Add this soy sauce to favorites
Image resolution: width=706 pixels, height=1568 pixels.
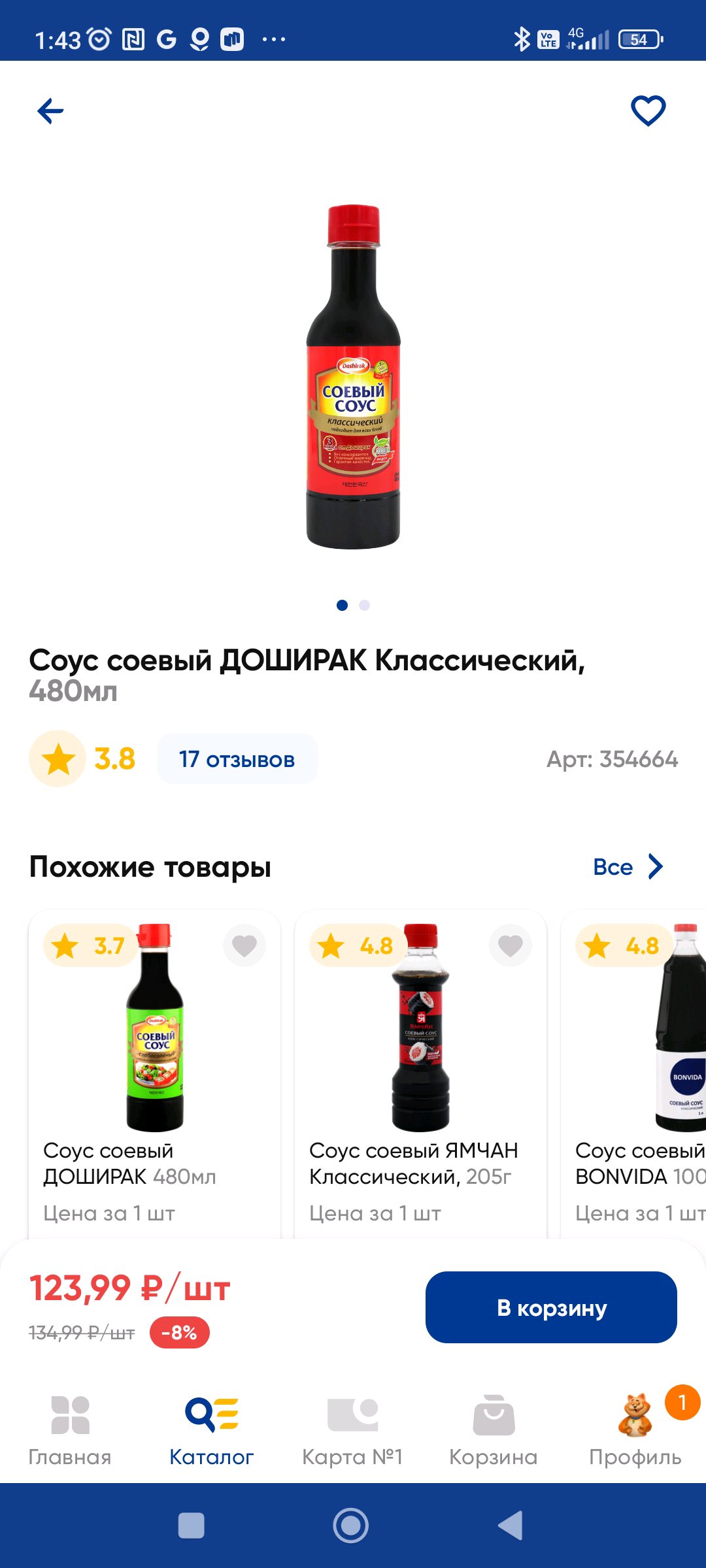648,110
